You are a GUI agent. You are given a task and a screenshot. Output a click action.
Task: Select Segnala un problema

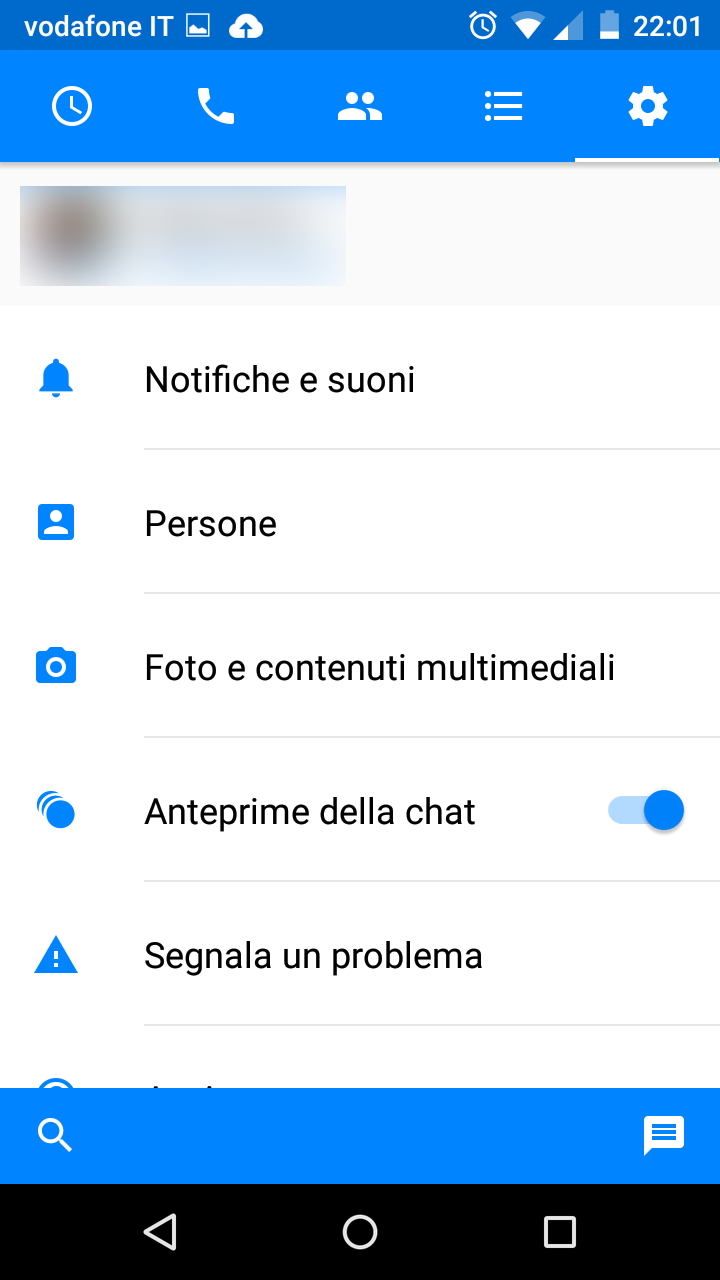coord(360,955)
